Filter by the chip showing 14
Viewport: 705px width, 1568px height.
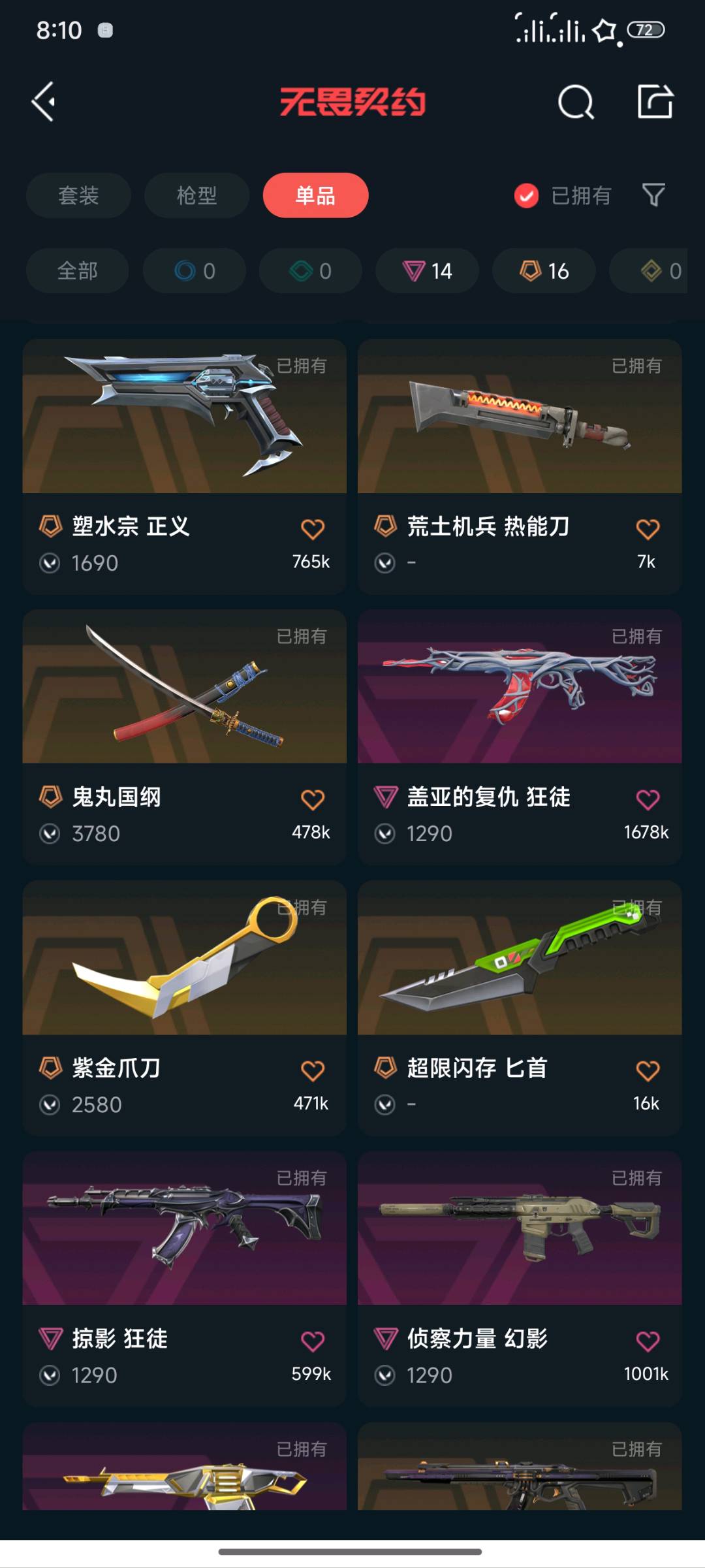point(427,270)
